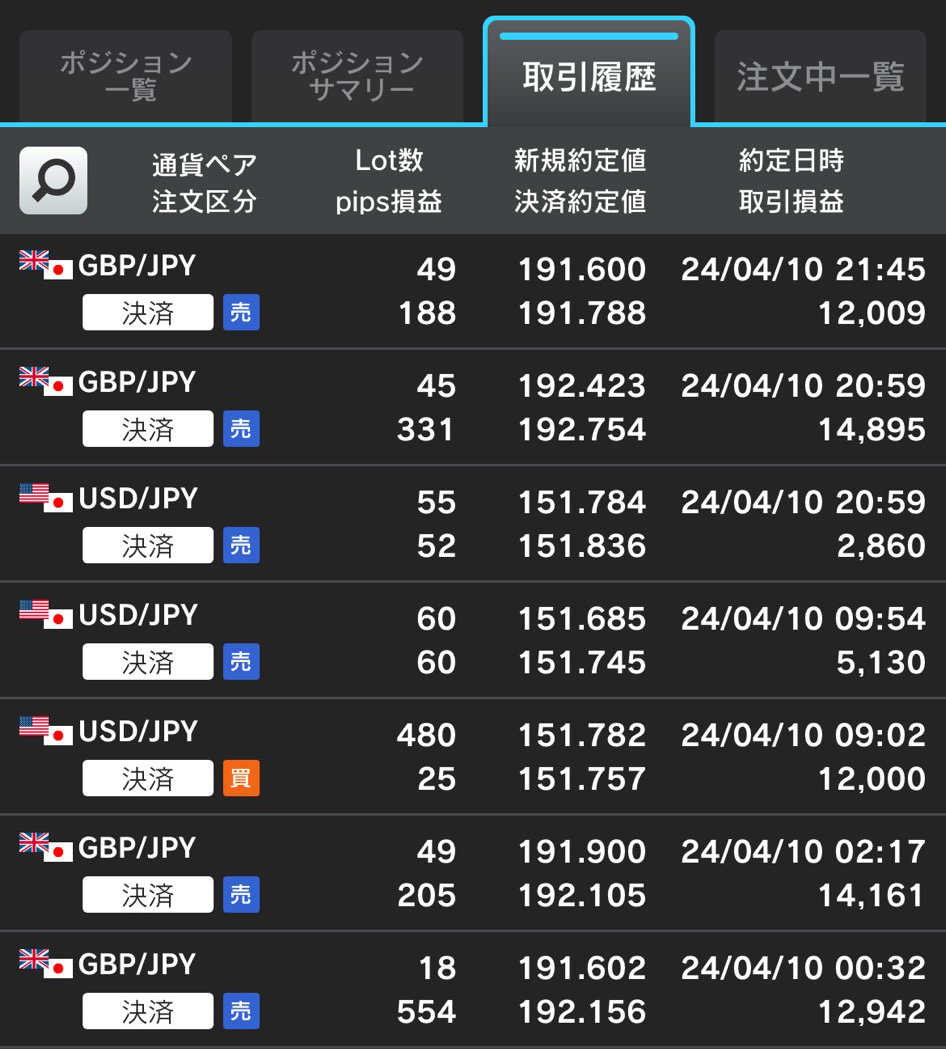Open GBP/JPY trade from 24/04/10 00:32
Image resolution: width=946 pixels, height=1049 pixels.
[473, 988]
